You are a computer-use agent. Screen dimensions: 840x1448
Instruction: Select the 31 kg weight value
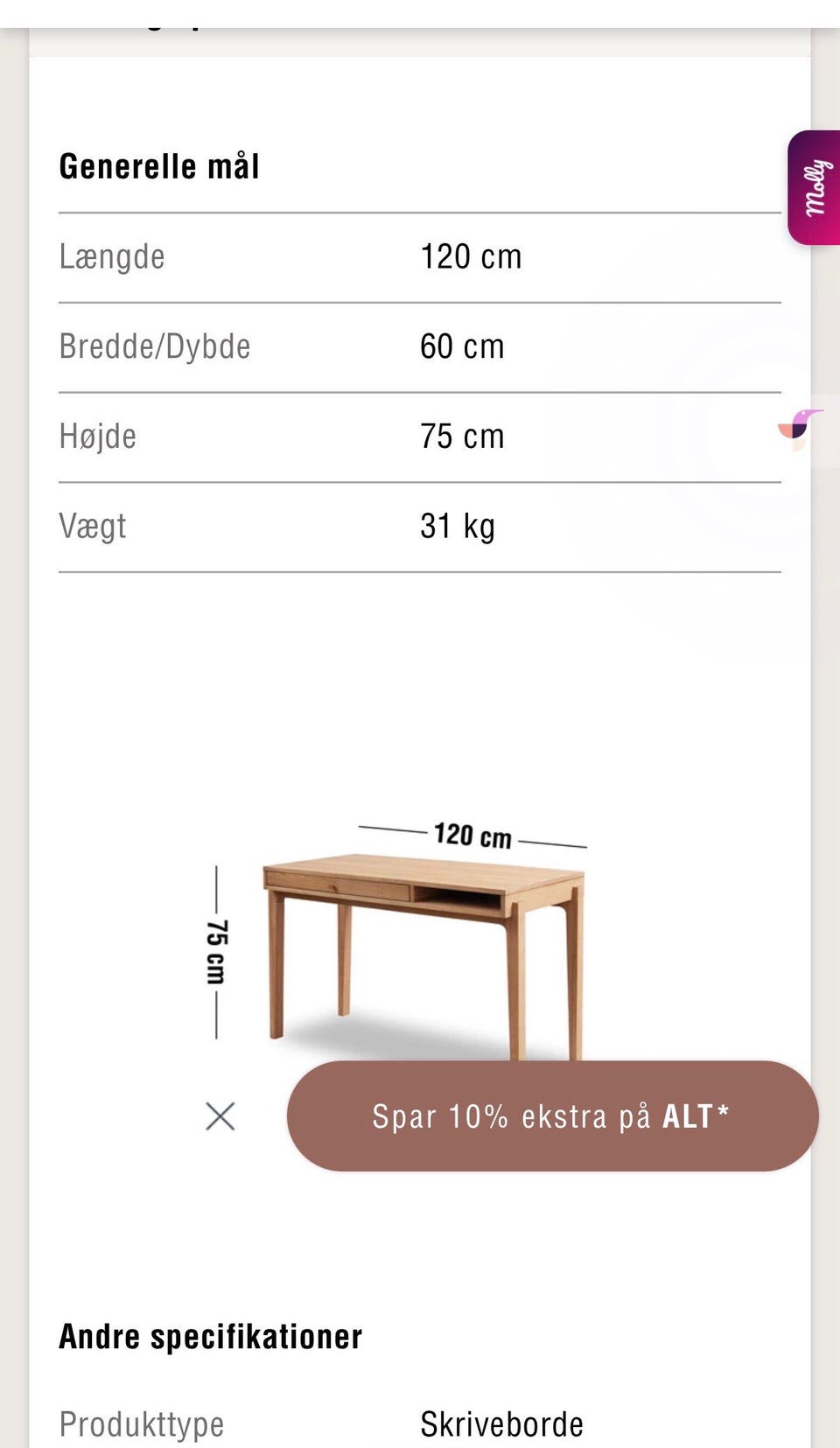pyautogui.click(x=456, y=524)
